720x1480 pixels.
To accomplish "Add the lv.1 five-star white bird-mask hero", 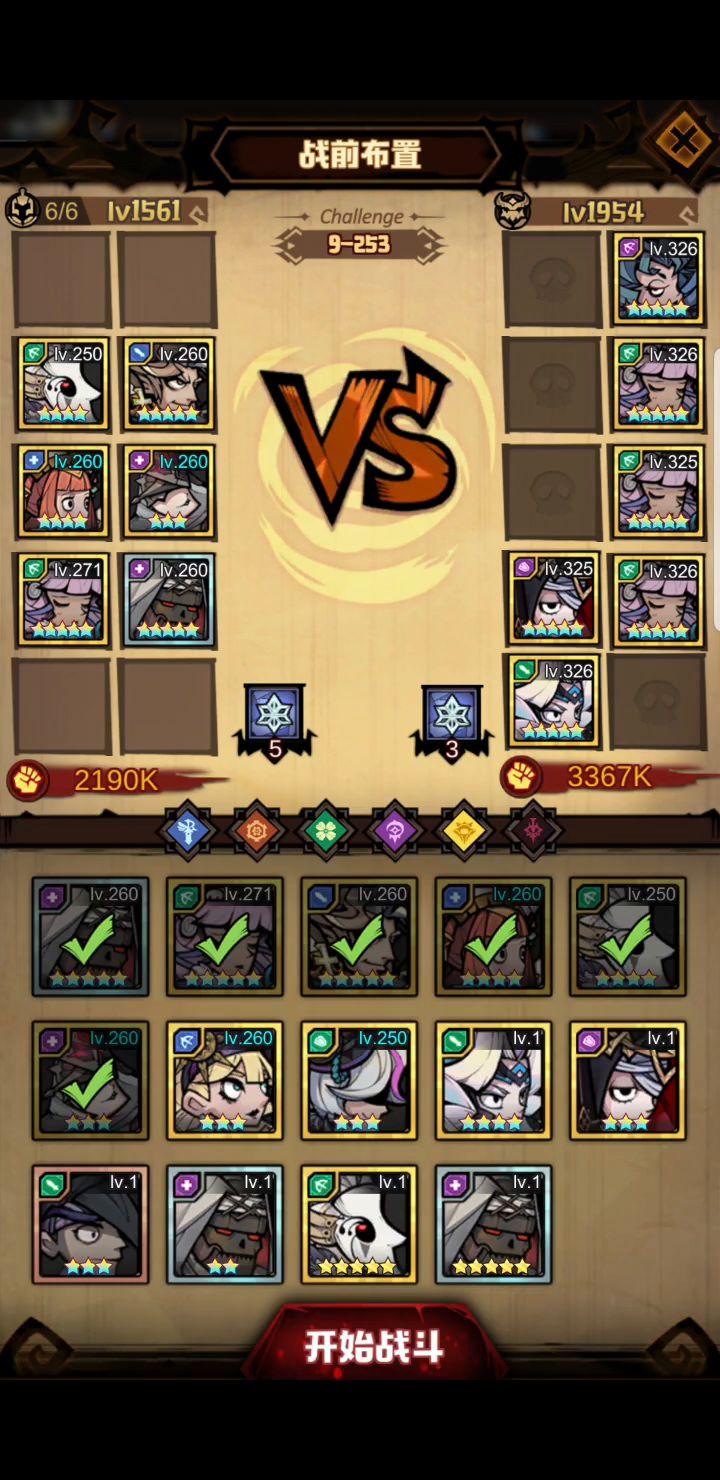I will coord(359,1224).
